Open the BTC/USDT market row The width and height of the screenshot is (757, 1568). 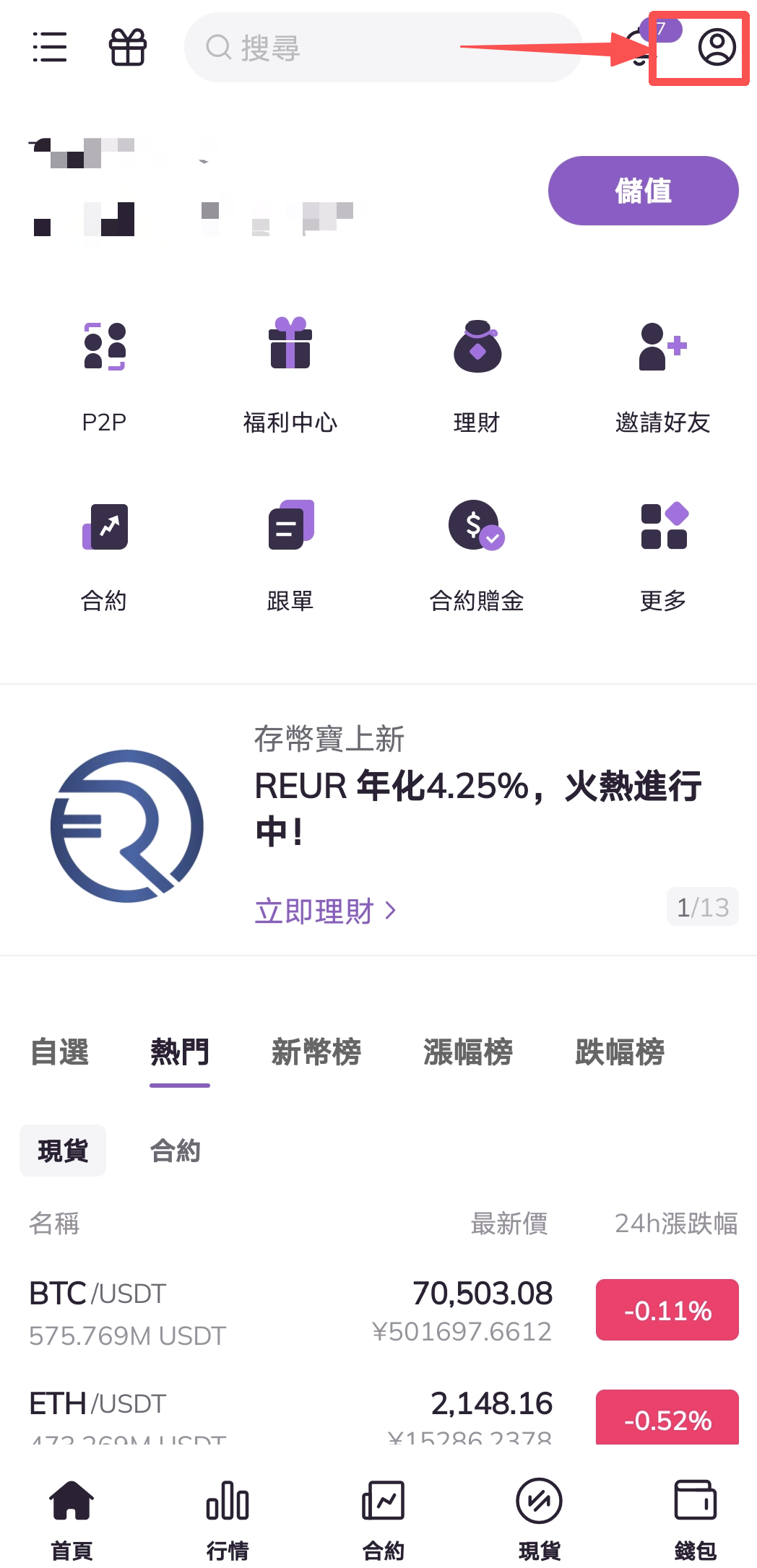click(289, 1311)
